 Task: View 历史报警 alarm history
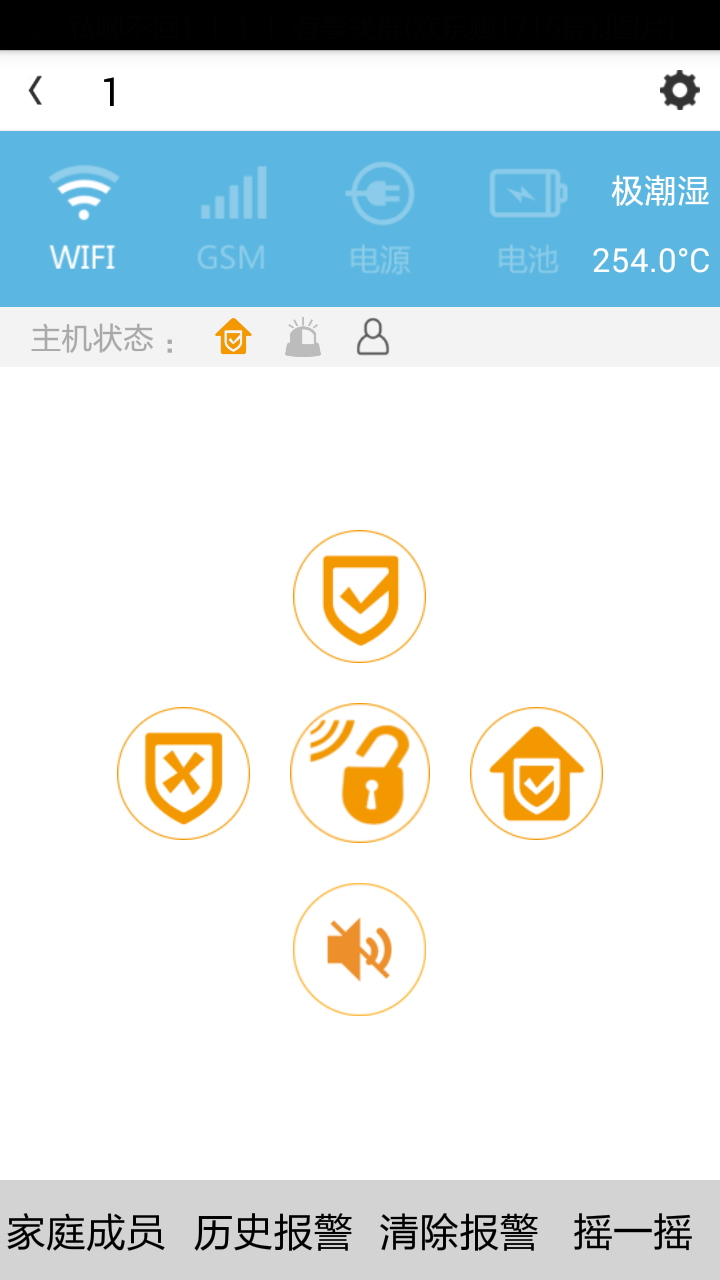click(x=272, y=1232)
